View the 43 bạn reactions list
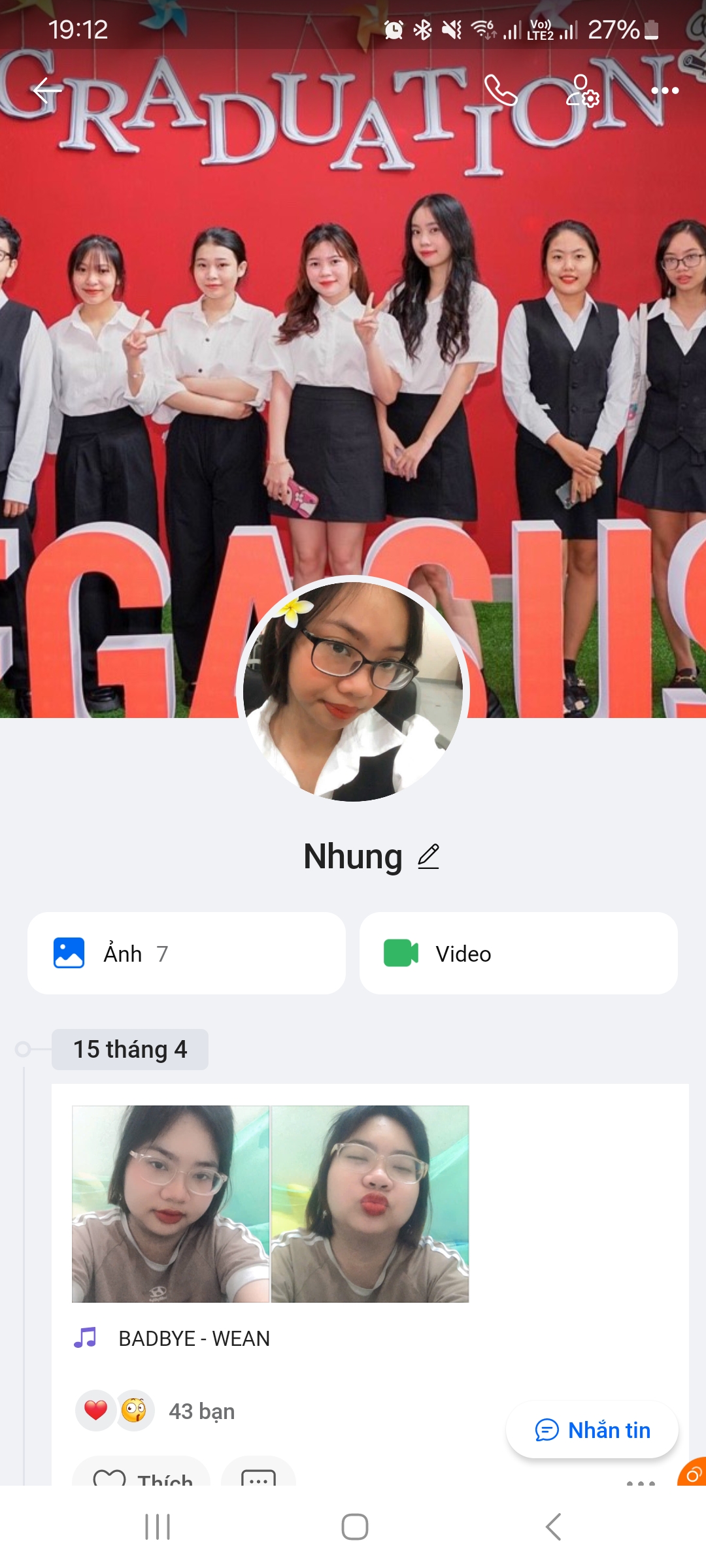 pos(201,1411)
